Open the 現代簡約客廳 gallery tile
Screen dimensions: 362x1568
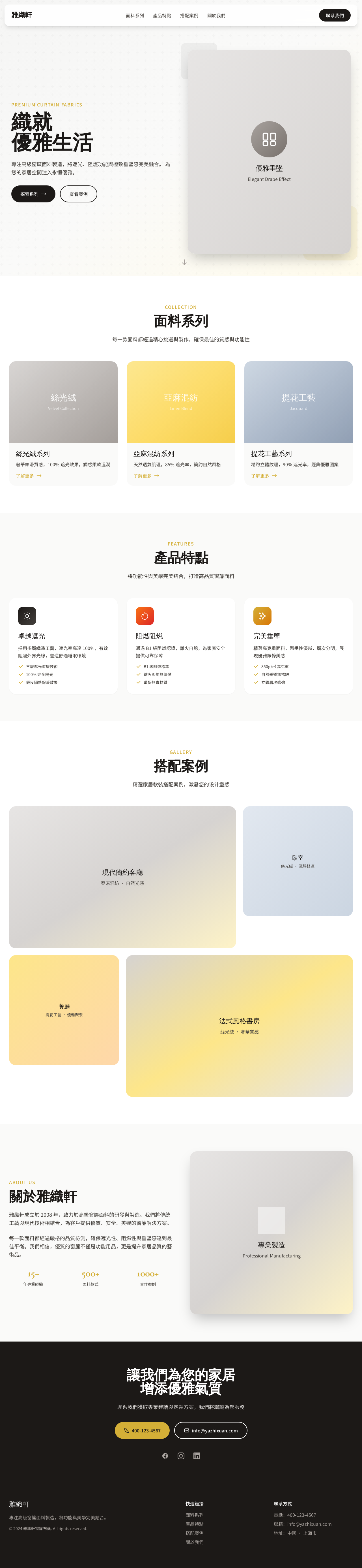click(122, 876)
